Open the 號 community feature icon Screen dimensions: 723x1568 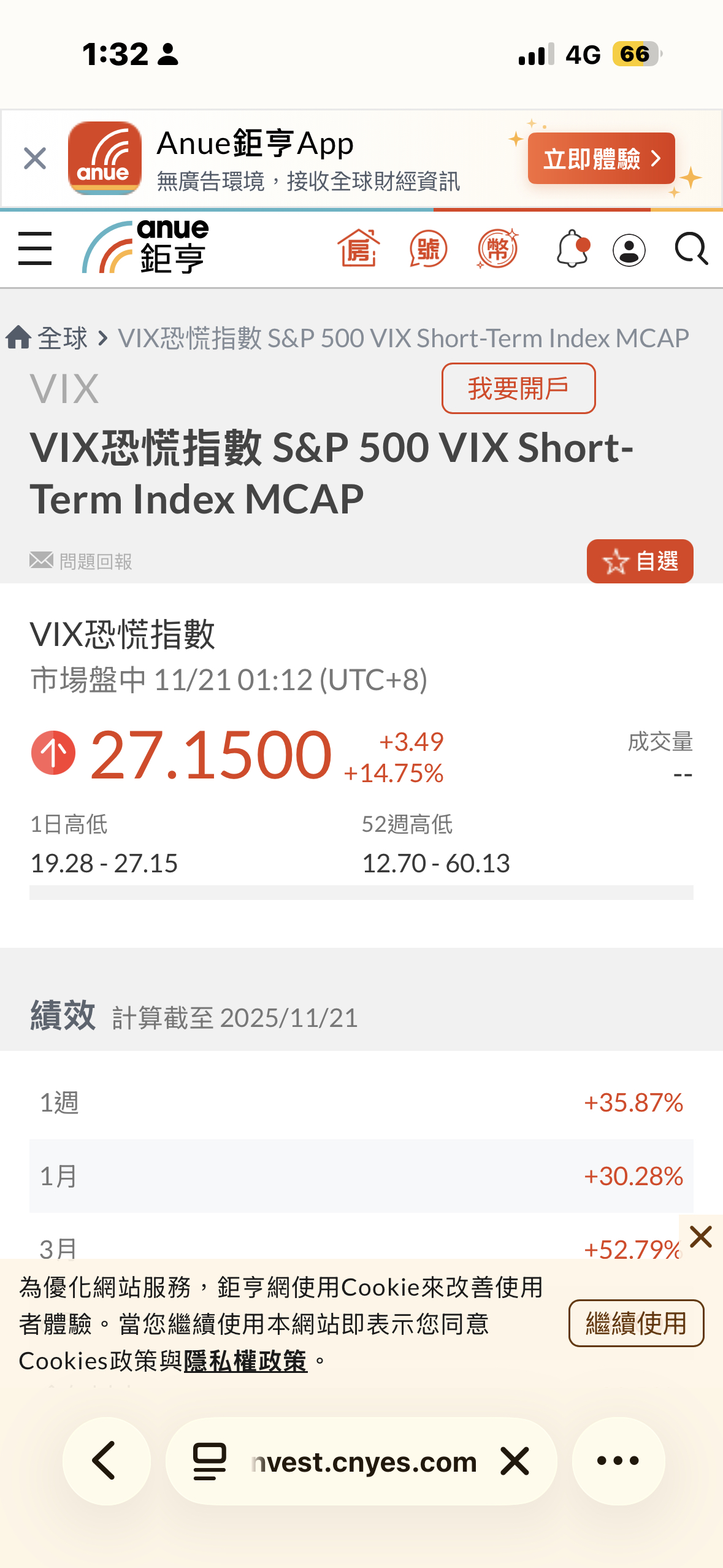coord(429,248)
